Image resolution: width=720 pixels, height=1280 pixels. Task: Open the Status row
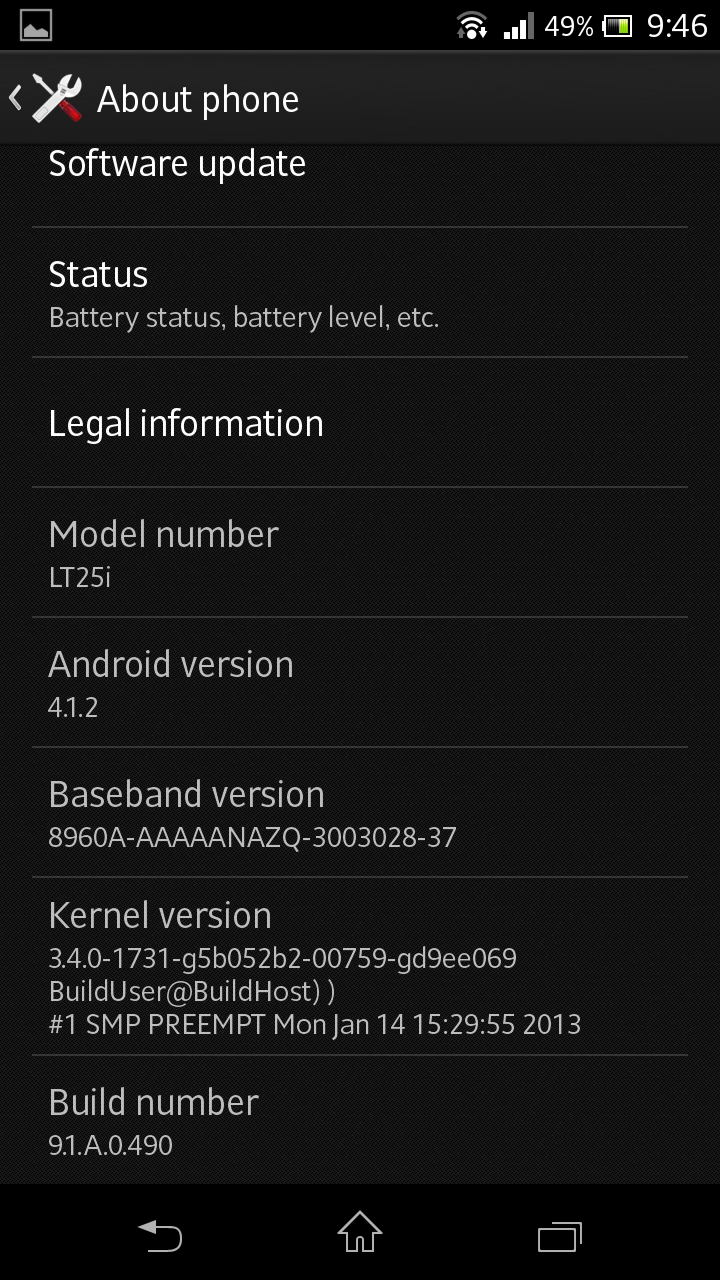(x=360, y=292)
